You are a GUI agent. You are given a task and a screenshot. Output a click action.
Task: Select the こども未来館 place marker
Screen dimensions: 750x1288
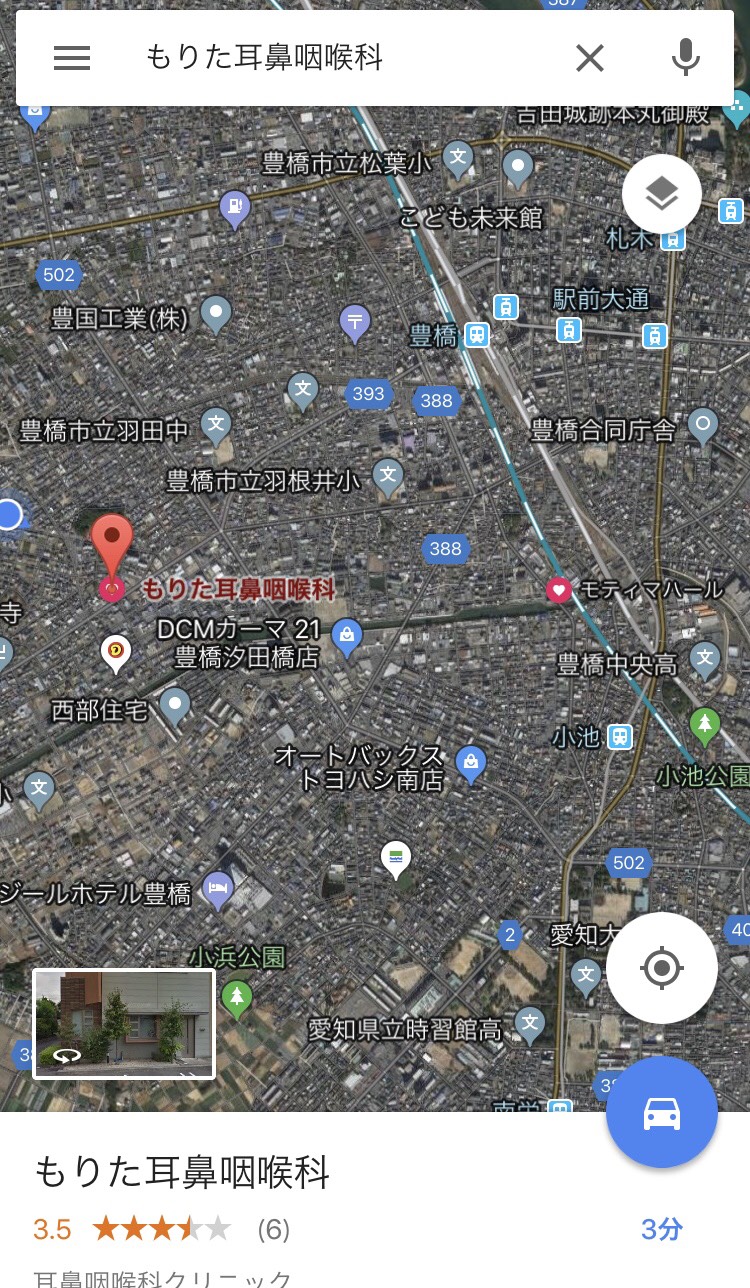pyautogui.click(x=518, y=168)
